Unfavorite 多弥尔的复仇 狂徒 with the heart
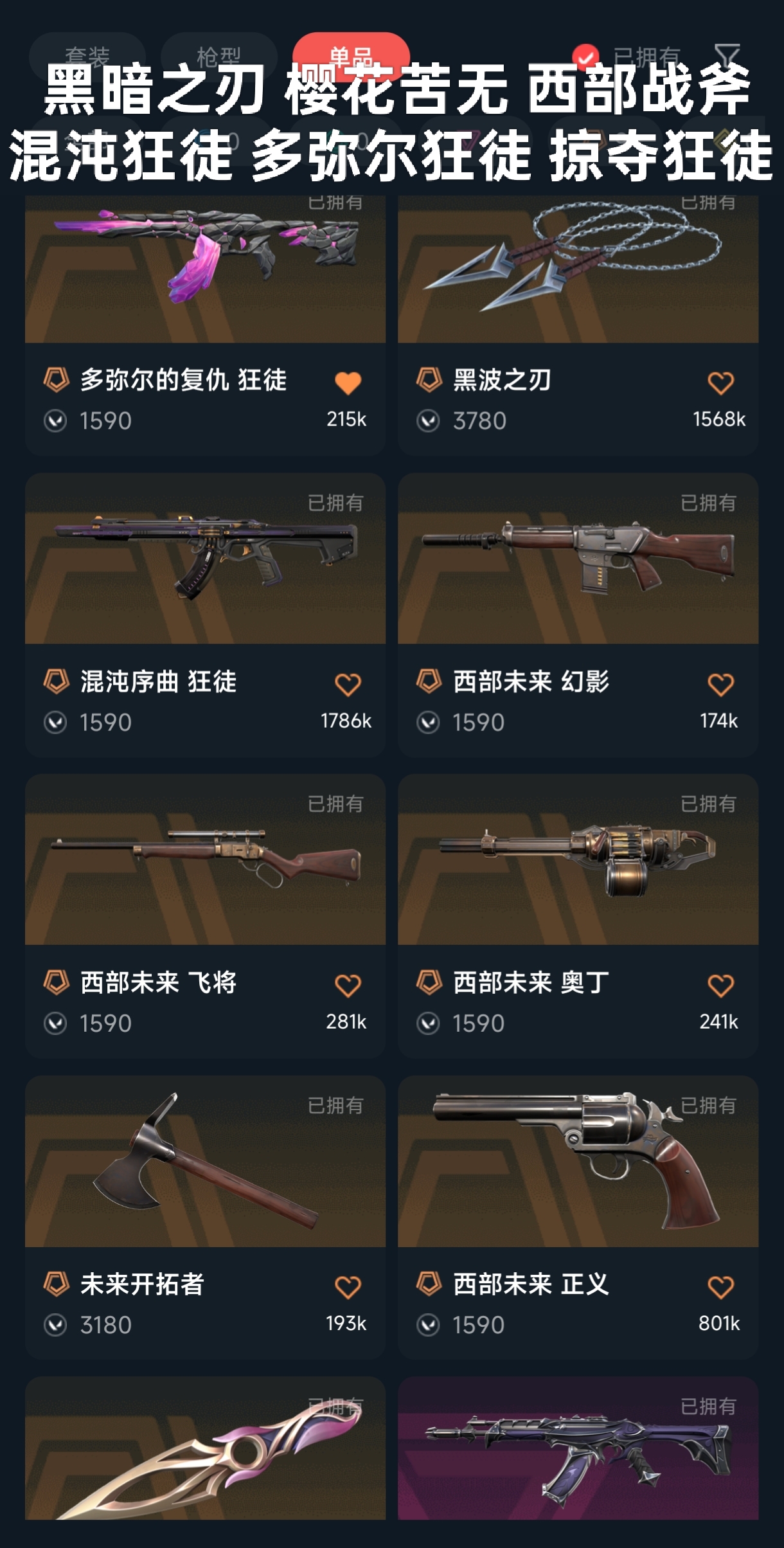Image resolution: width=784 pixels, height=1548 pixels. point(348,383)
